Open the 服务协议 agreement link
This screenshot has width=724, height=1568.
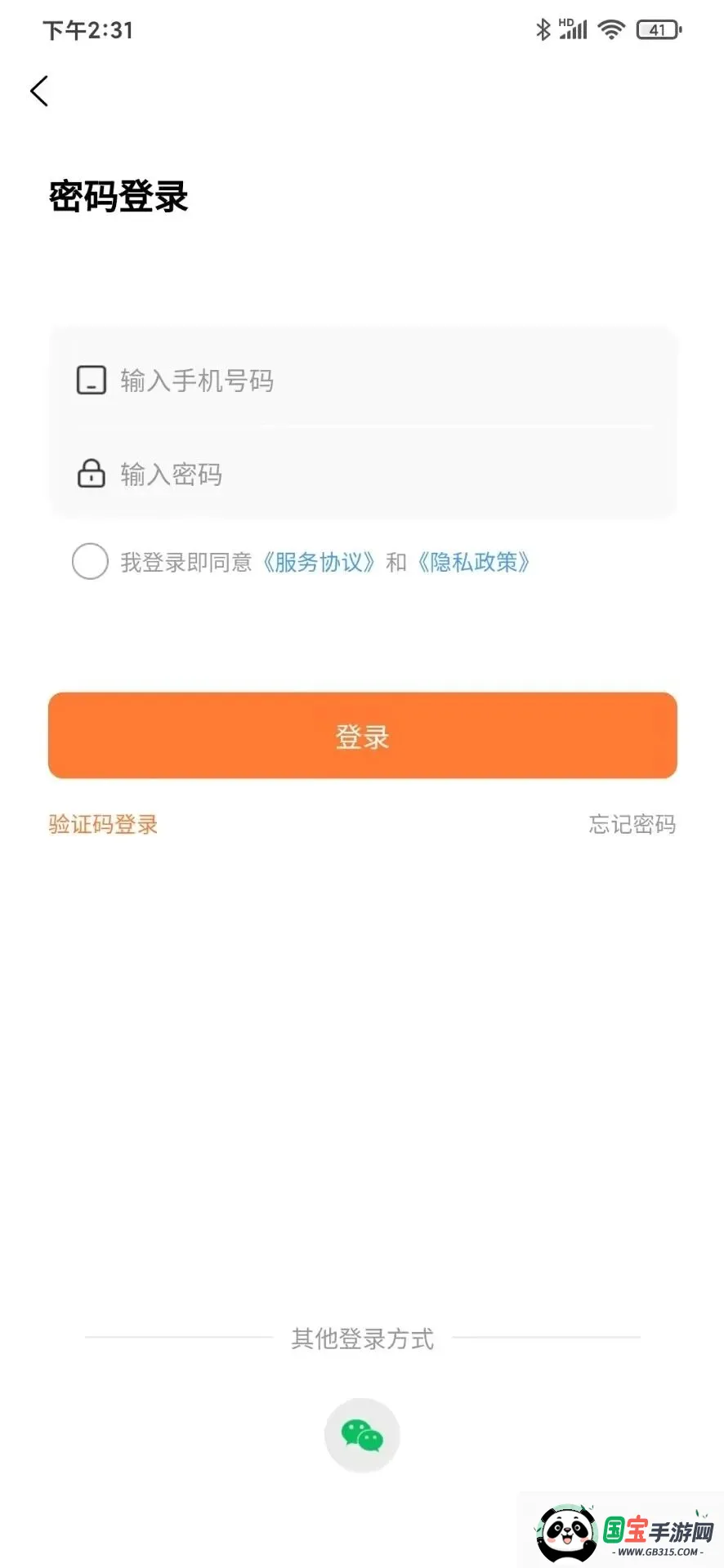(x=320, y=562)
